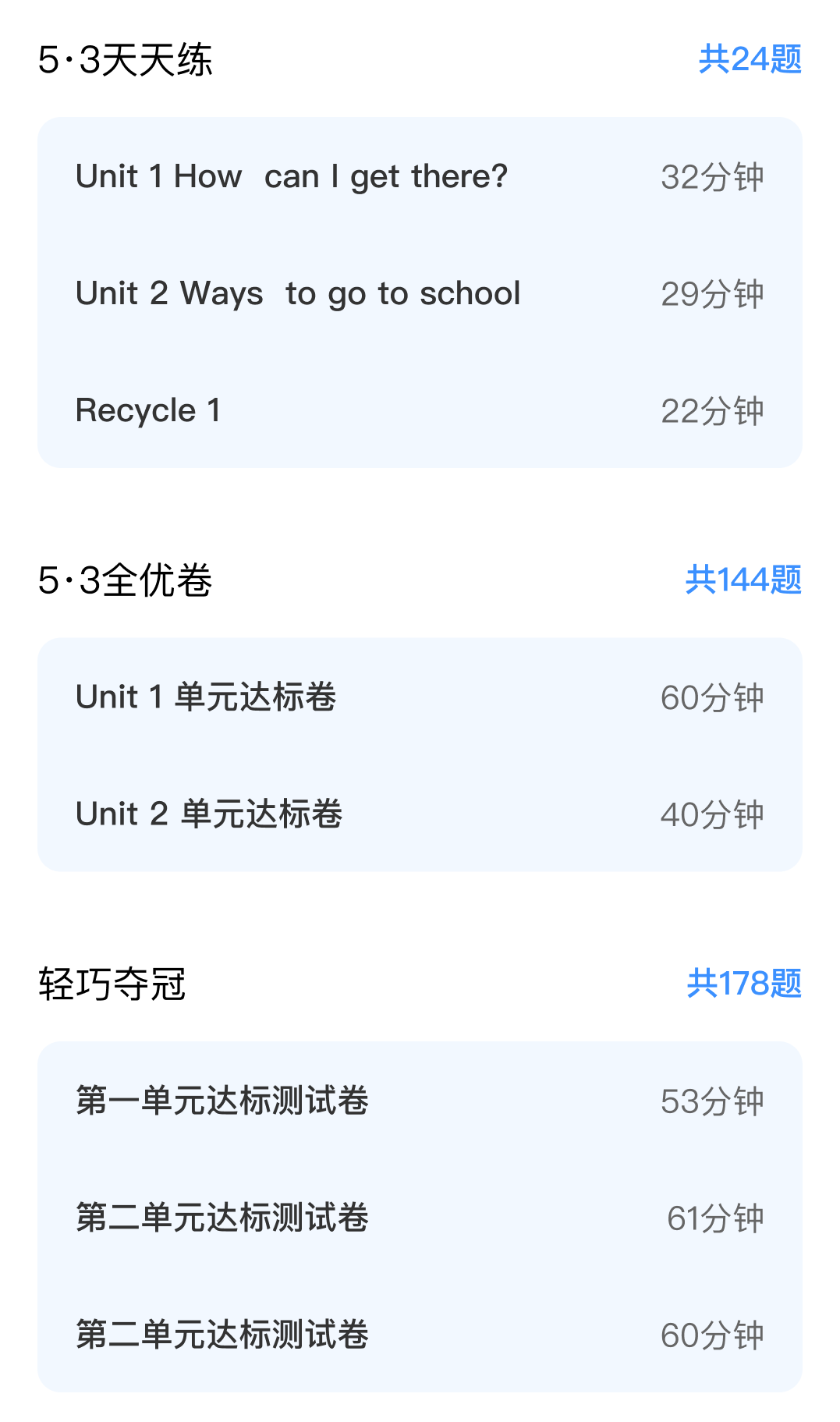Tap the 共24题 link for 5·3天天练
Screen dimensions: 840x1422
click(750, 59)
